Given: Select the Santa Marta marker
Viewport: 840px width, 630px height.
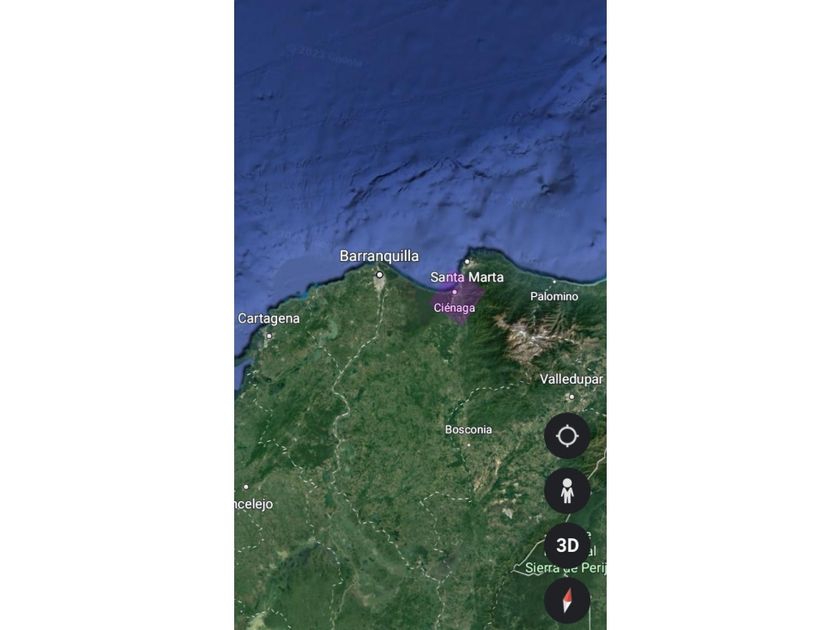Looking at the screenshot, I should [x=466, y=262].
